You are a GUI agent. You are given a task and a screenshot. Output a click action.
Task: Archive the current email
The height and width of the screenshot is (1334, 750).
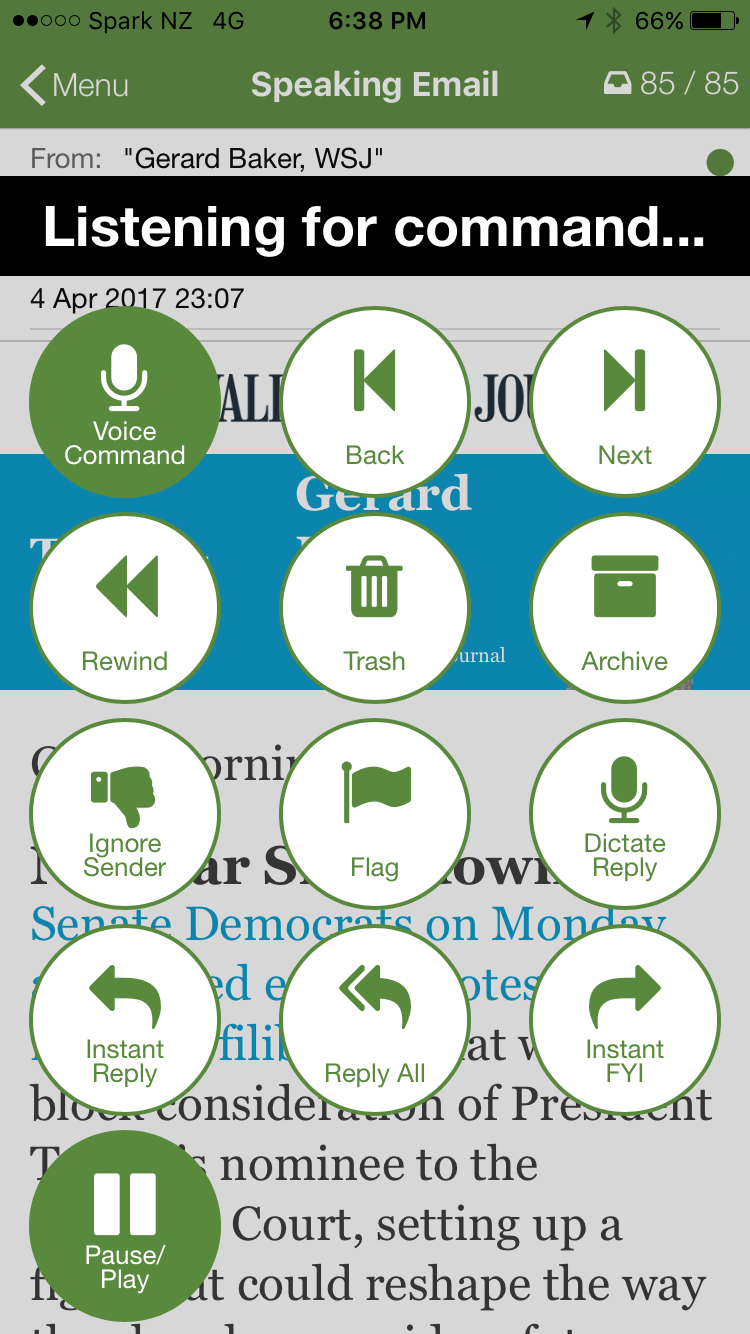[625, 608]
